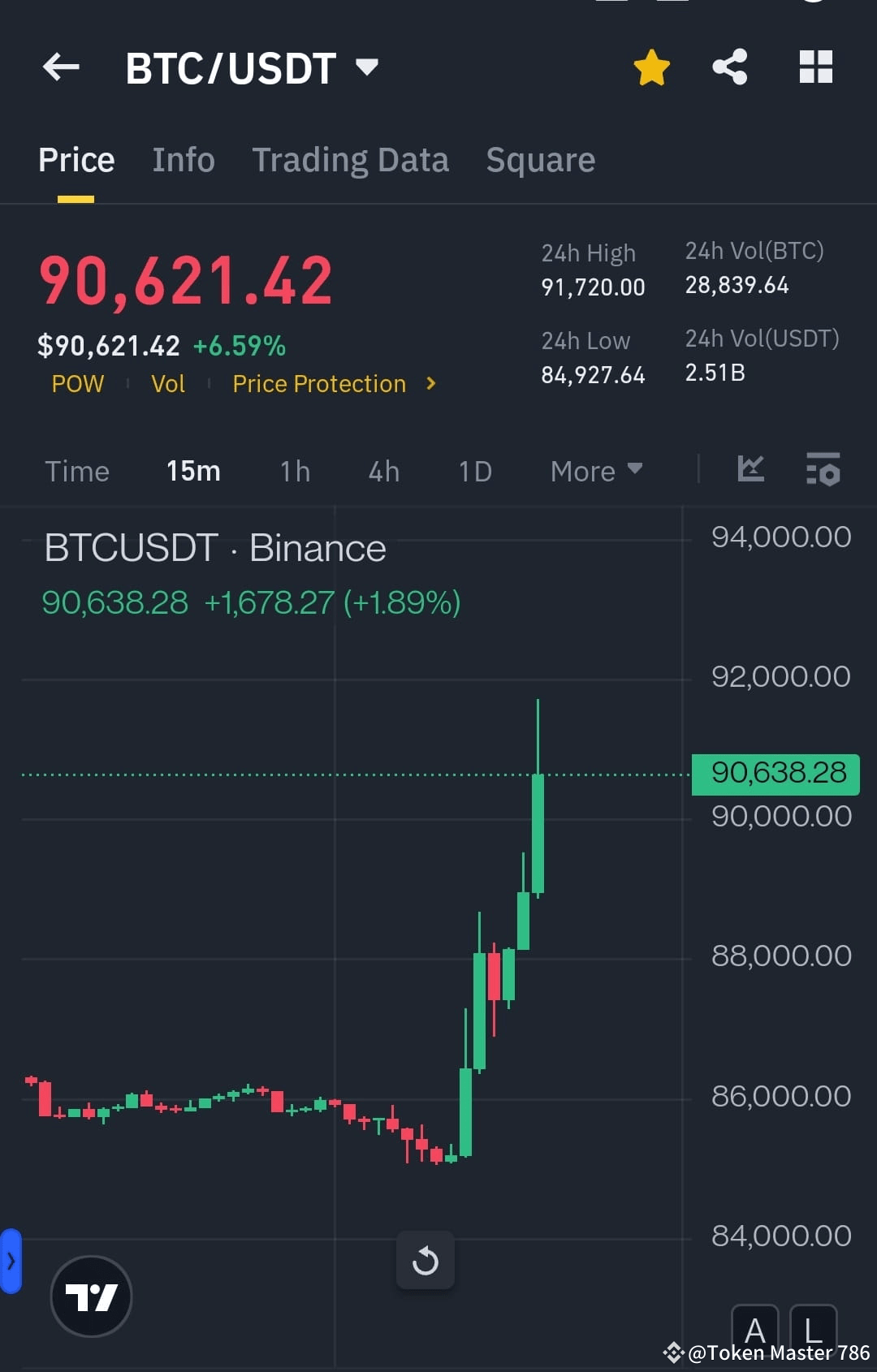Tap the back arrow to exit chart
This screenshot has height=1372, width=877.
coord(61,67)
